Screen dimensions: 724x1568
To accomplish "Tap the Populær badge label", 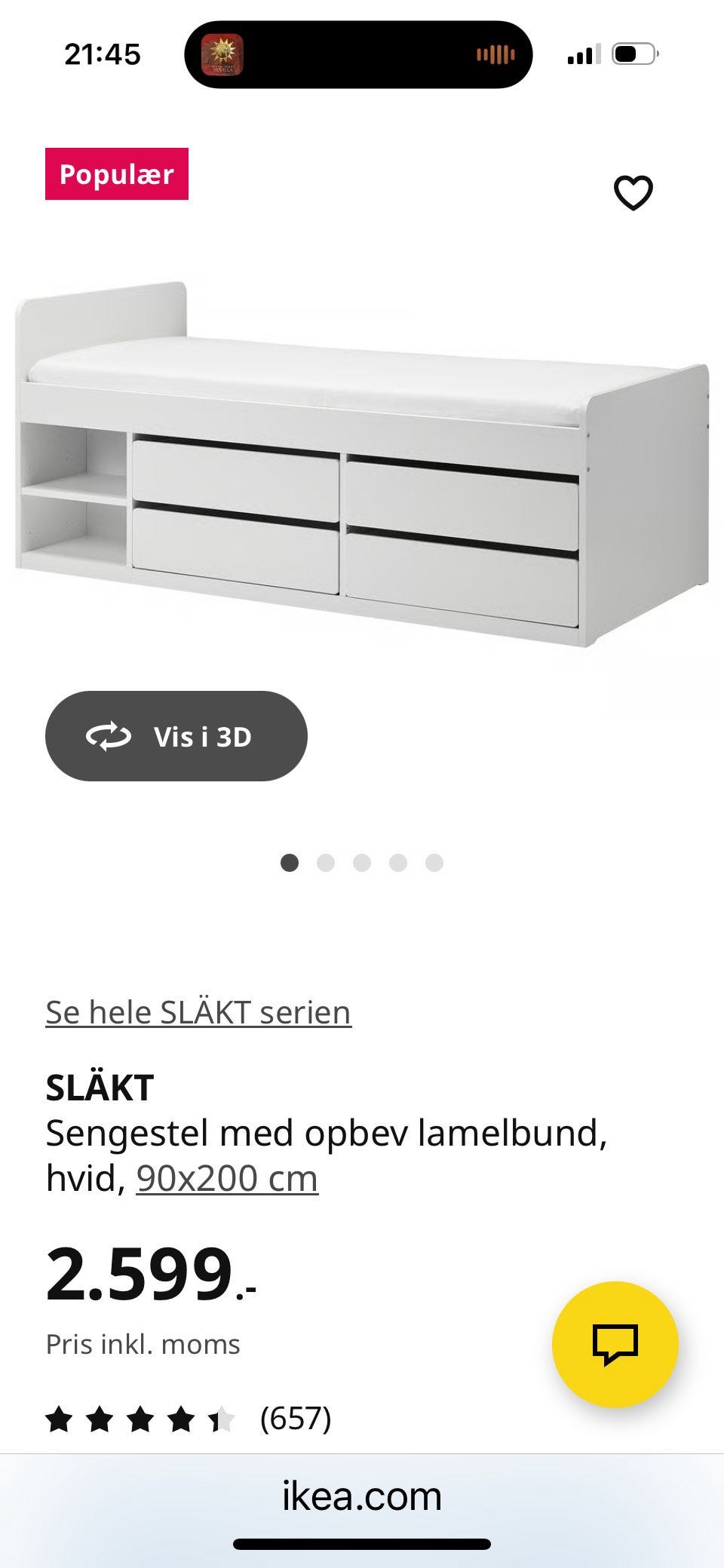I will (117, 174).
